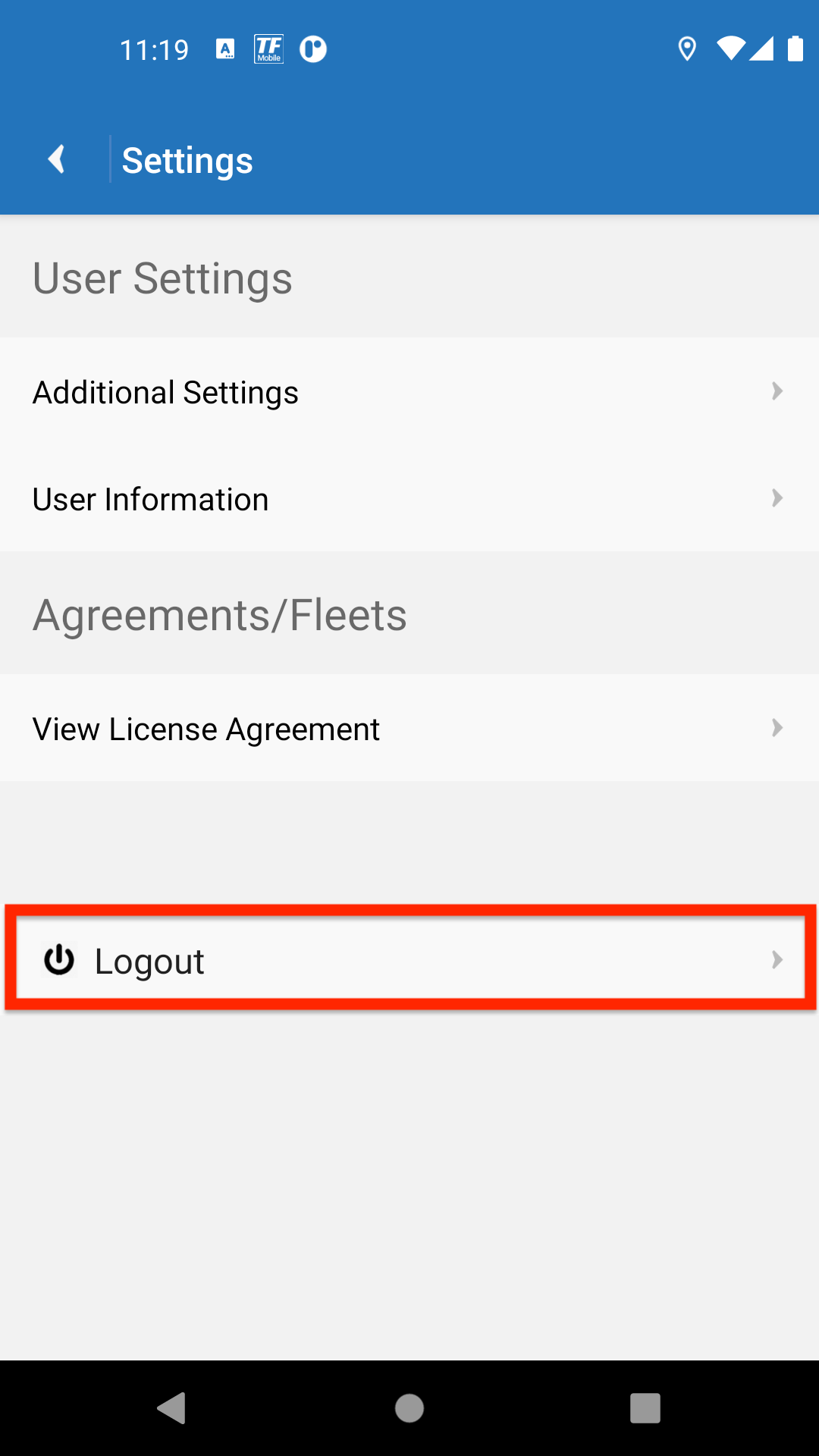Tap the round app notification icon beside TF Mobile
Image resolution: width=819 pixels, height=1456 pixels.
point(312,49)
